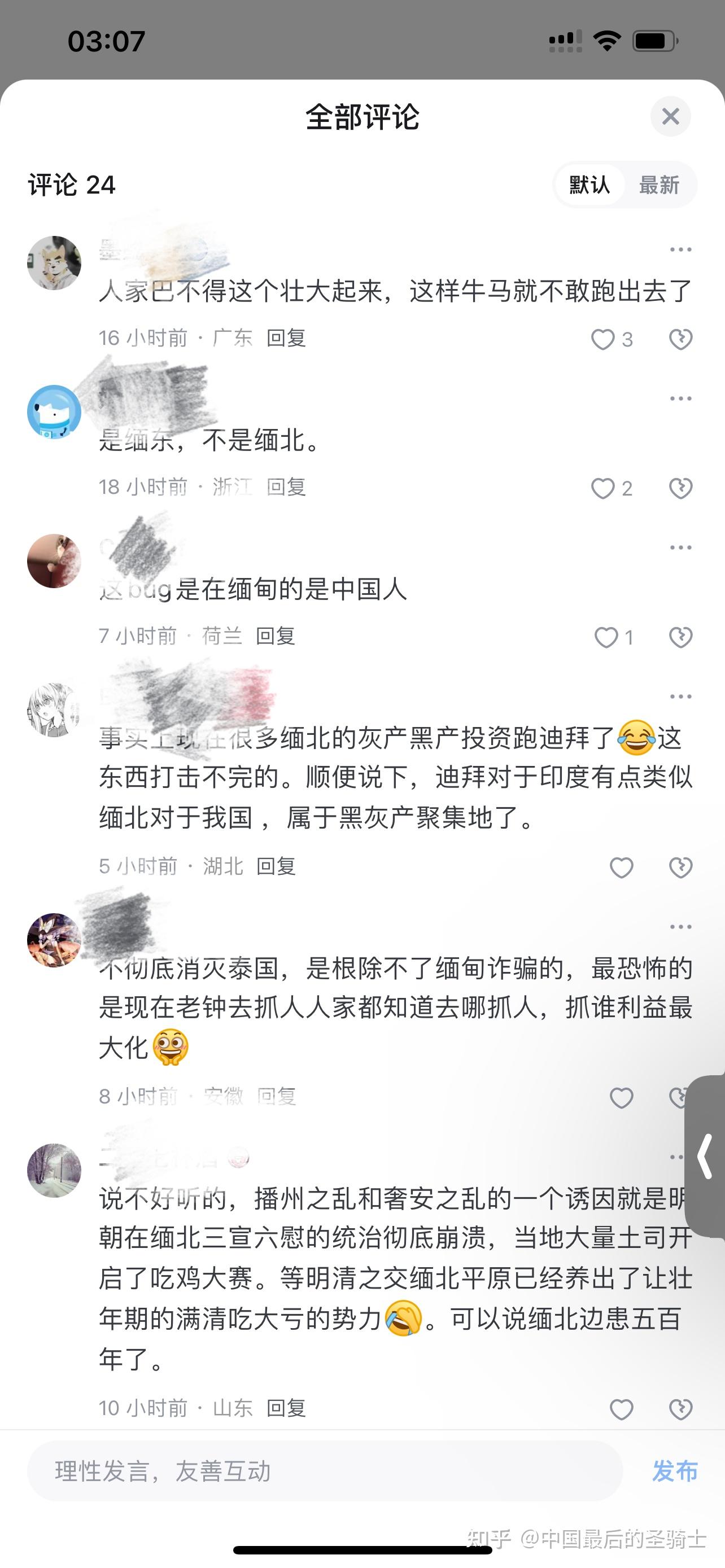Switch comment sorting to 最新

pos(658,185)
